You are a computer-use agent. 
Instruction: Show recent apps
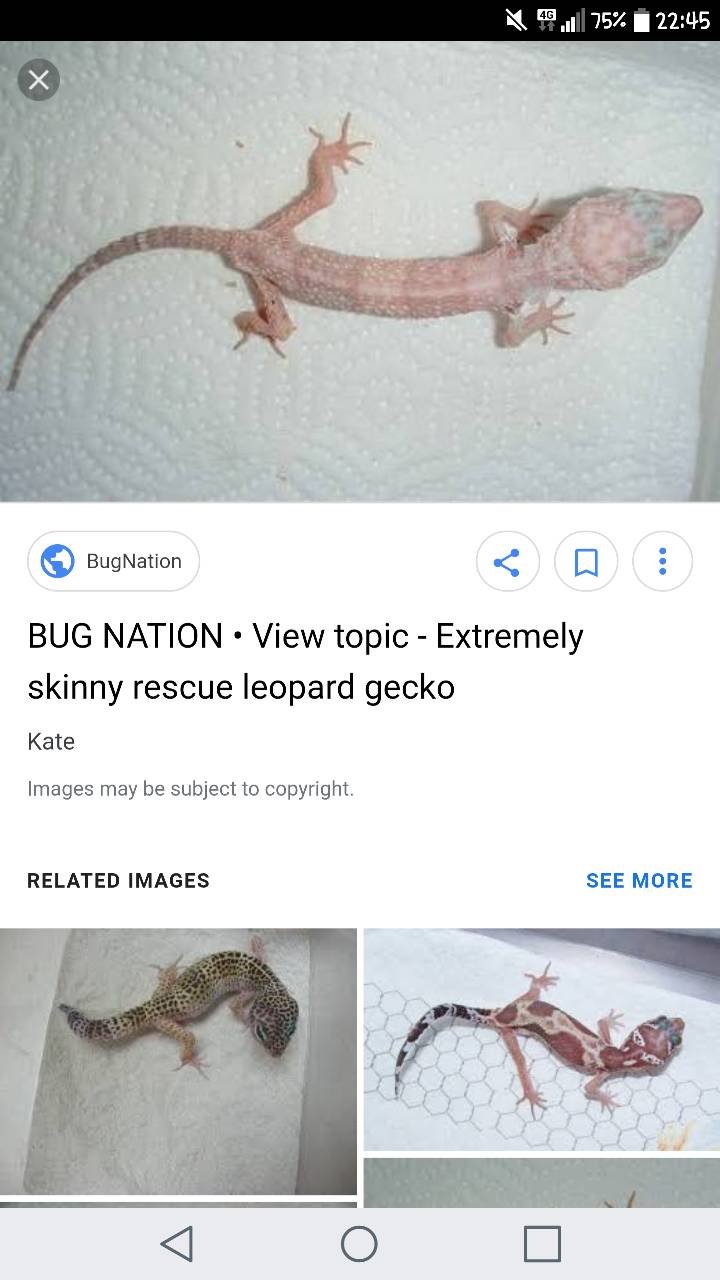click(x=542, y=1244)
